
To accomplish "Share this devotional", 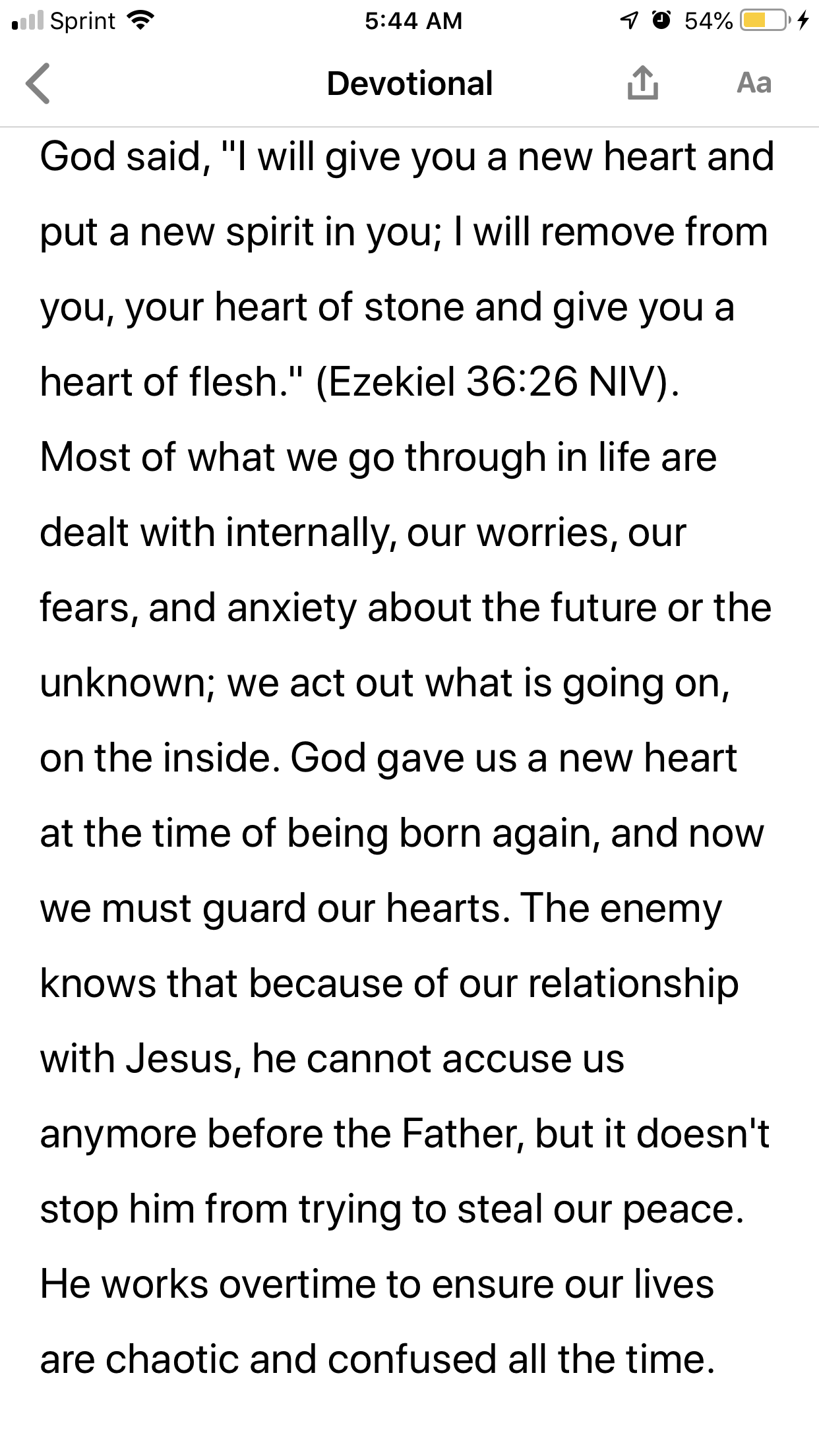I will [642, 84].
